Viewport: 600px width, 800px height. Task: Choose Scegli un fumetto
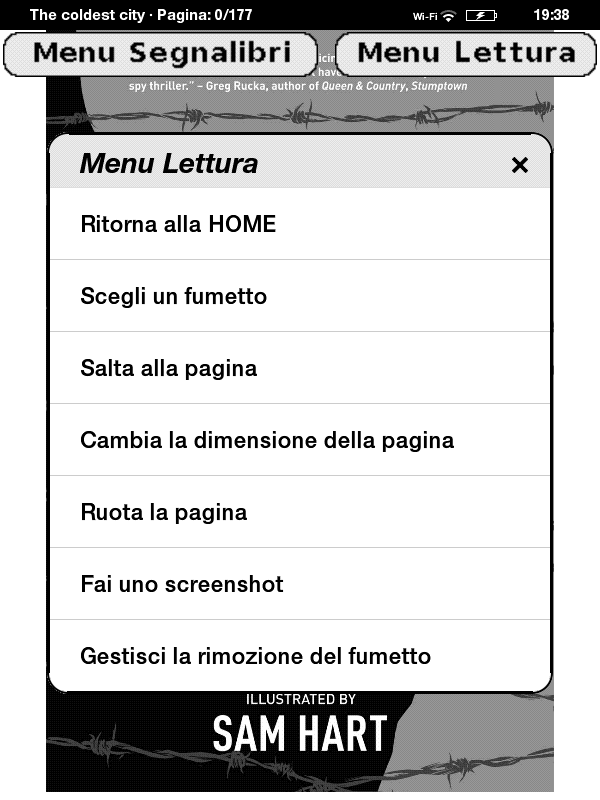tap(300, 296)
